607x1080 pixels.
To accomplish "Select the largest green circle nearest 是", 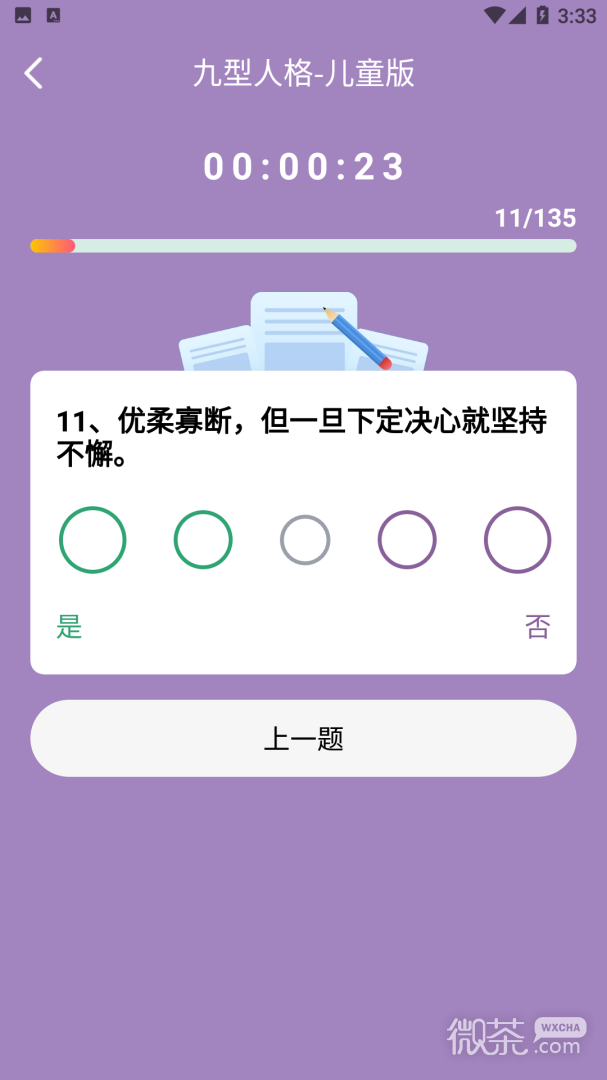I will click(x=92, y=540).
